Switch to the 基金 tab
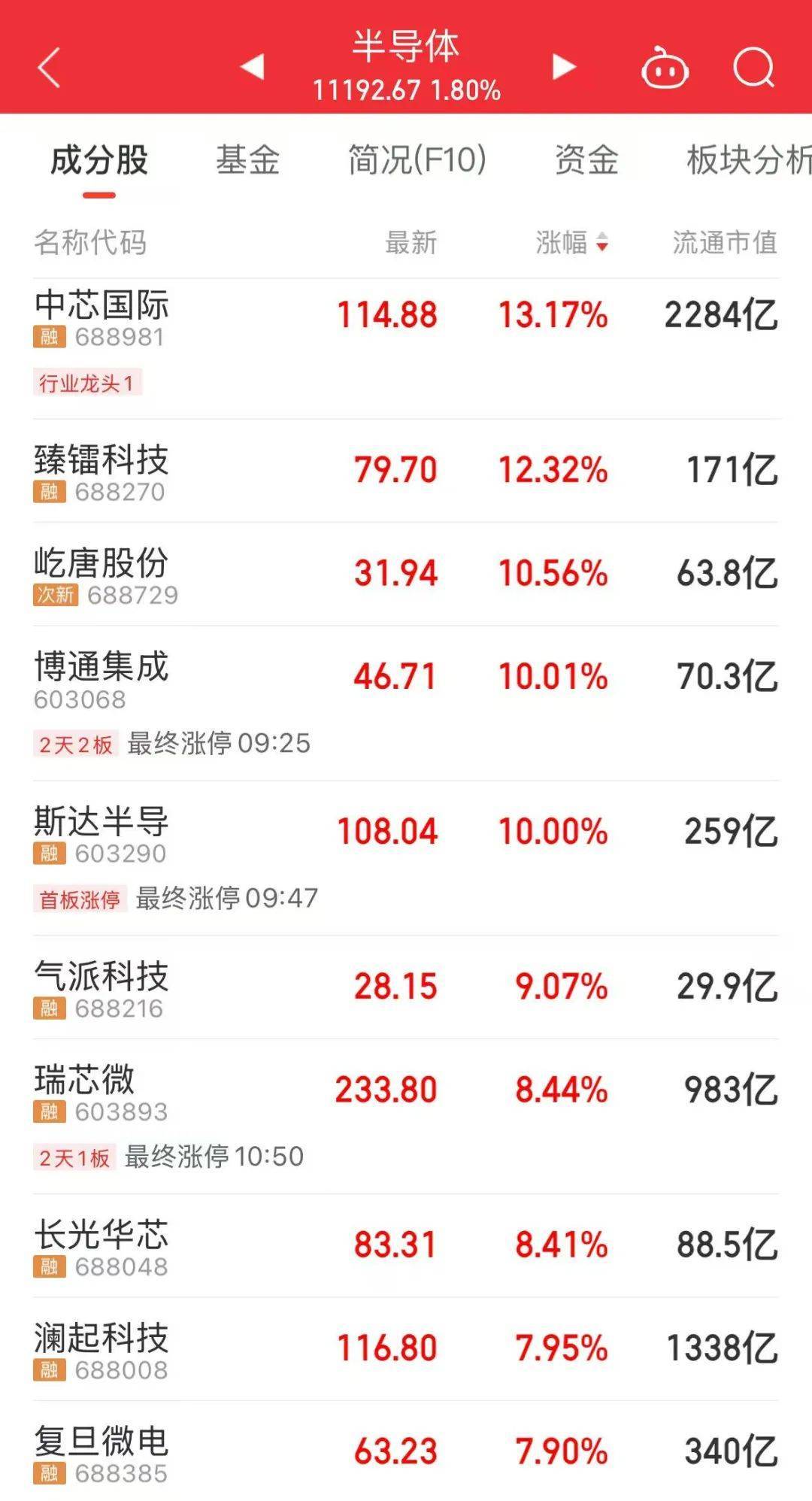The height and width of the screenshot is (1501, 812). click(248, 160)
